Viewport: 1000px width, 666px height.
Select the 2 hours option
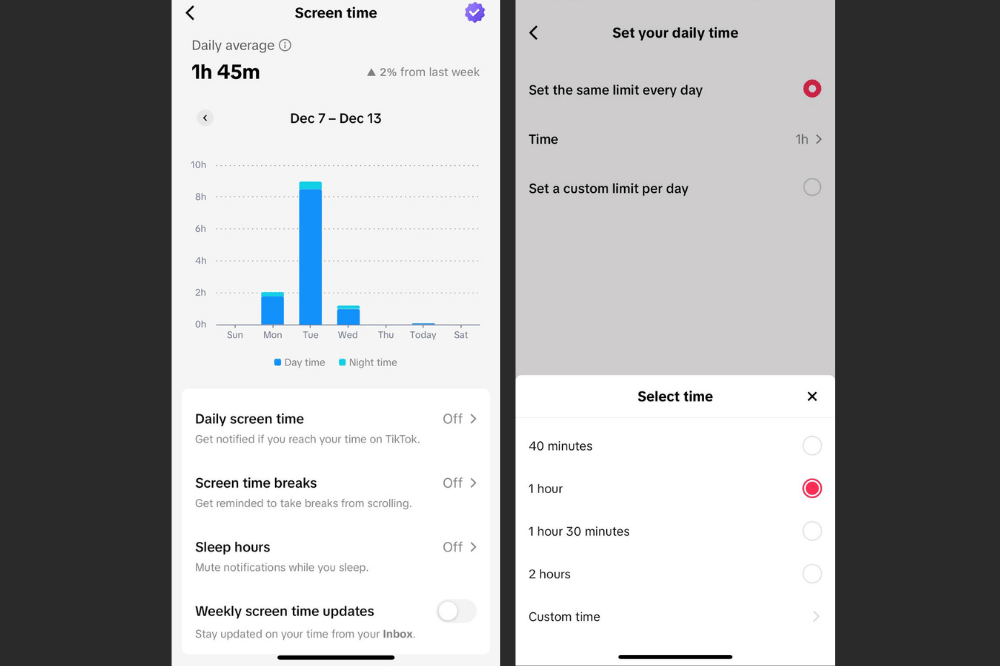coord(811,574)
